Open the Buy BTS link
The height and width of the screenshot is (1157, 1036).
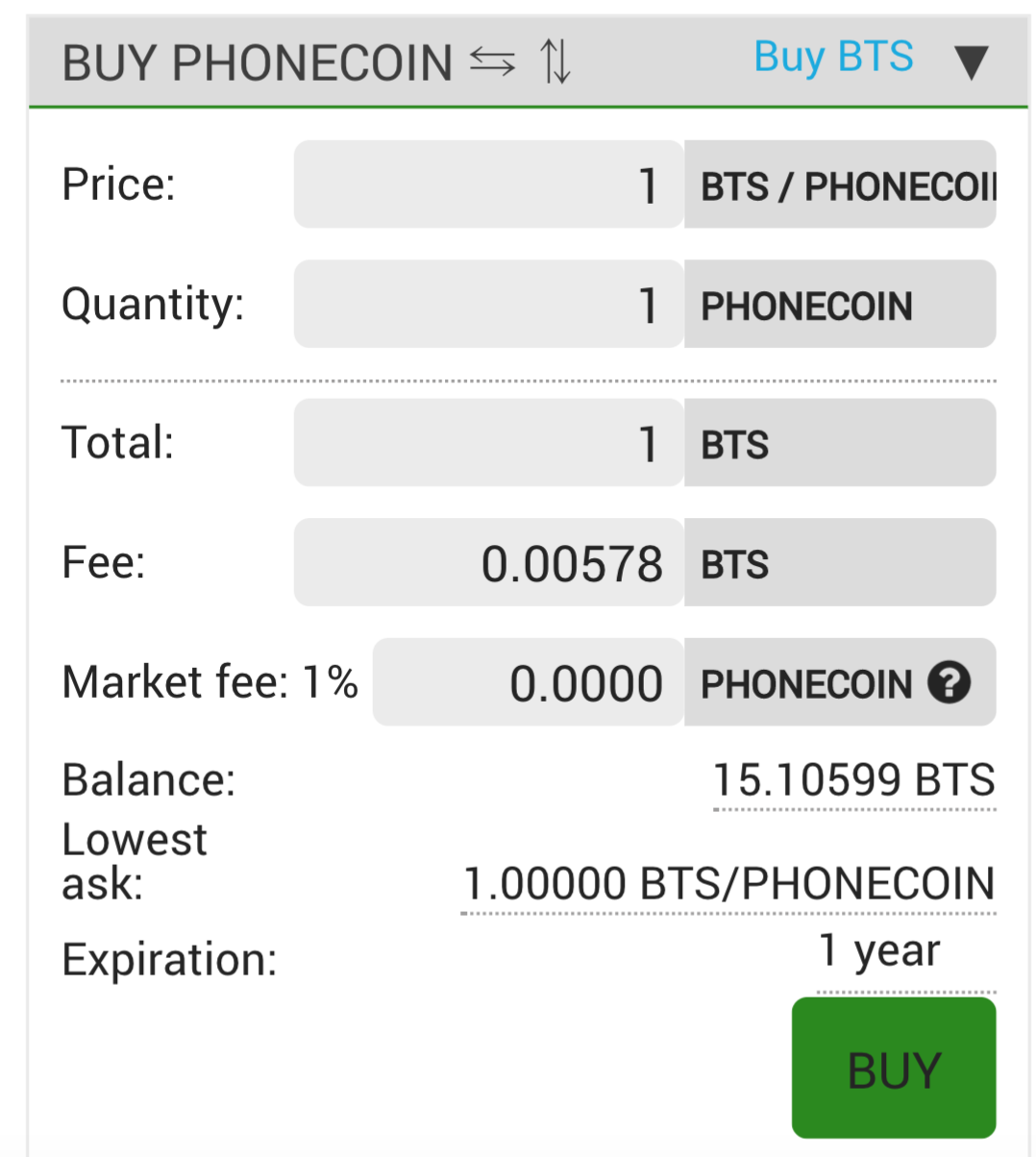click(833, 57)
